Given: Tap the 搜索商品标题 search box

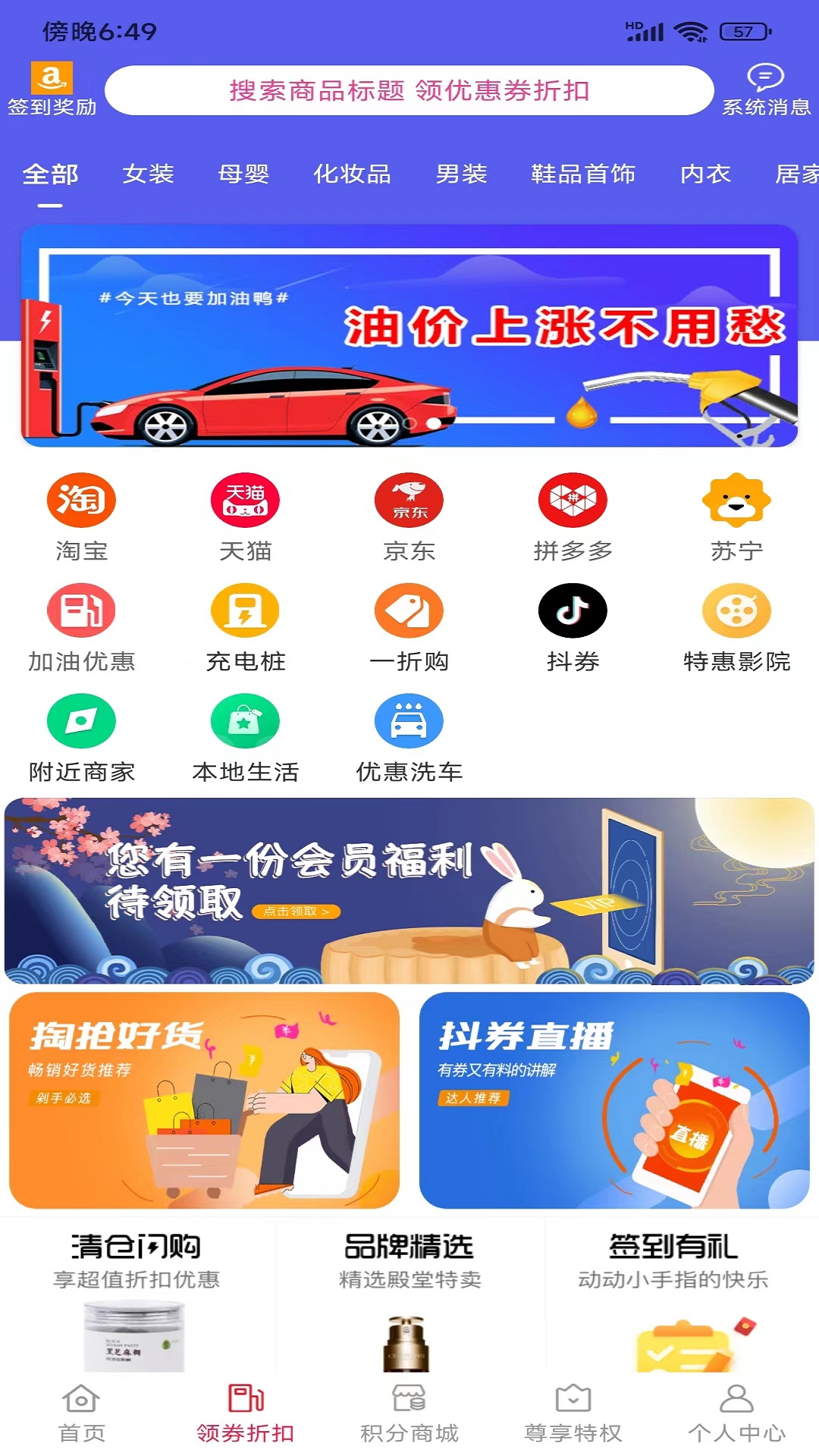Looking at the screenshot, I should (x=409, y=90).
